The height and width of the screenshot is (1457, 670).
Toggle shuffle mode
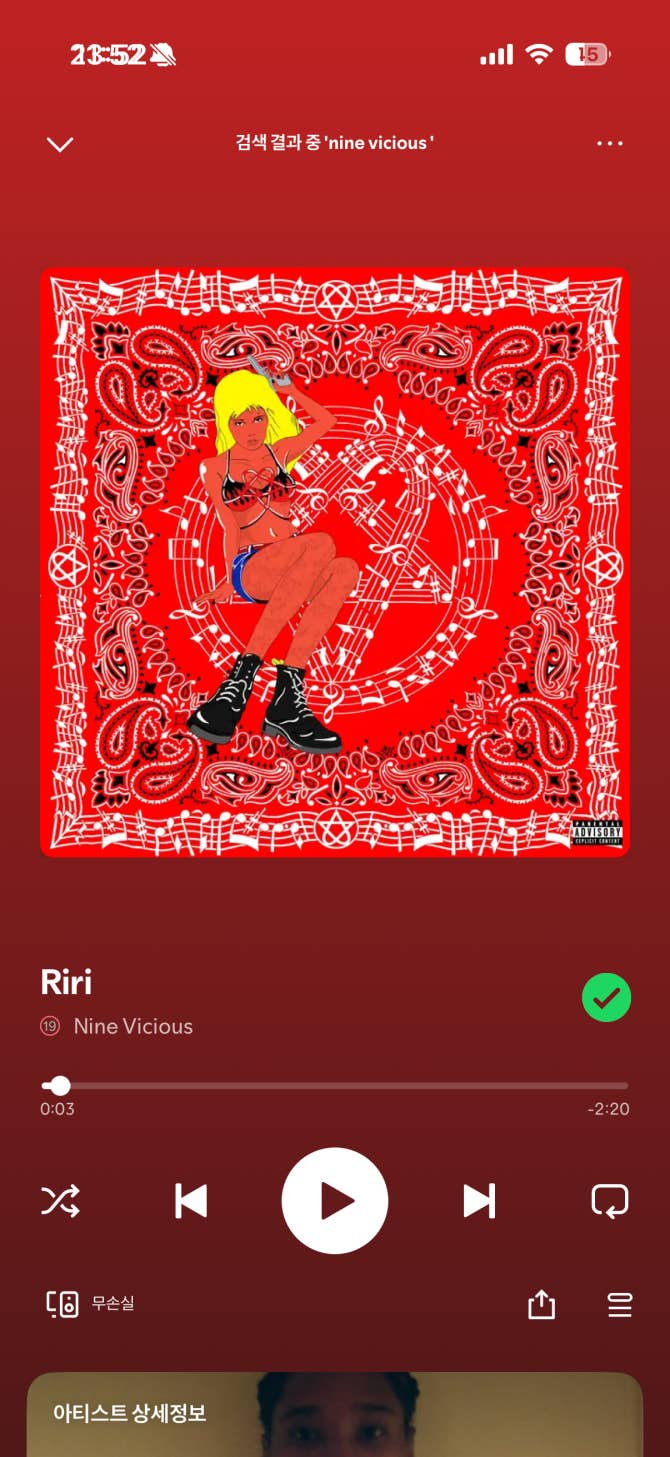pyautogui.click(x=61, y=1200)
